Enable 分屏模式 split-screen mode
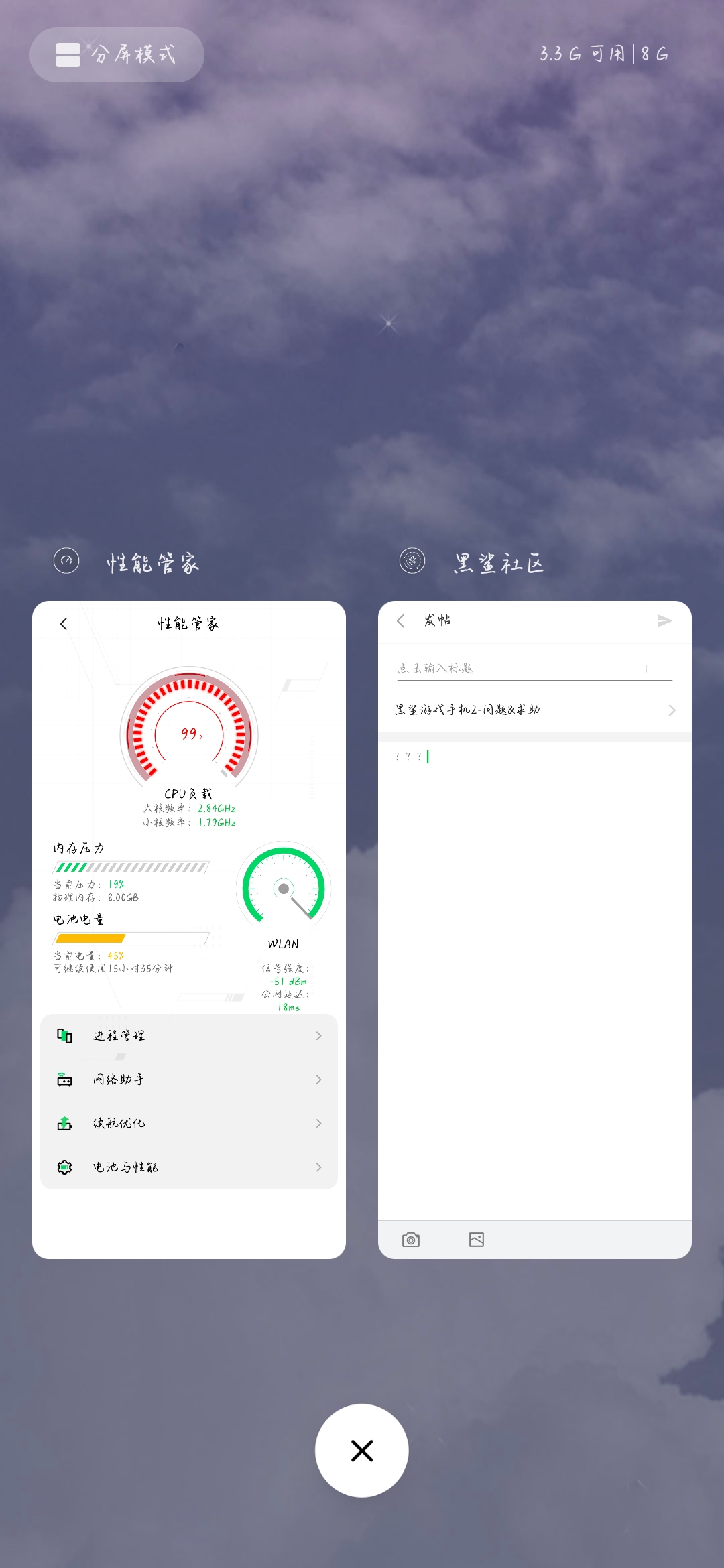The image size is (724, 1568). (117, 55)
